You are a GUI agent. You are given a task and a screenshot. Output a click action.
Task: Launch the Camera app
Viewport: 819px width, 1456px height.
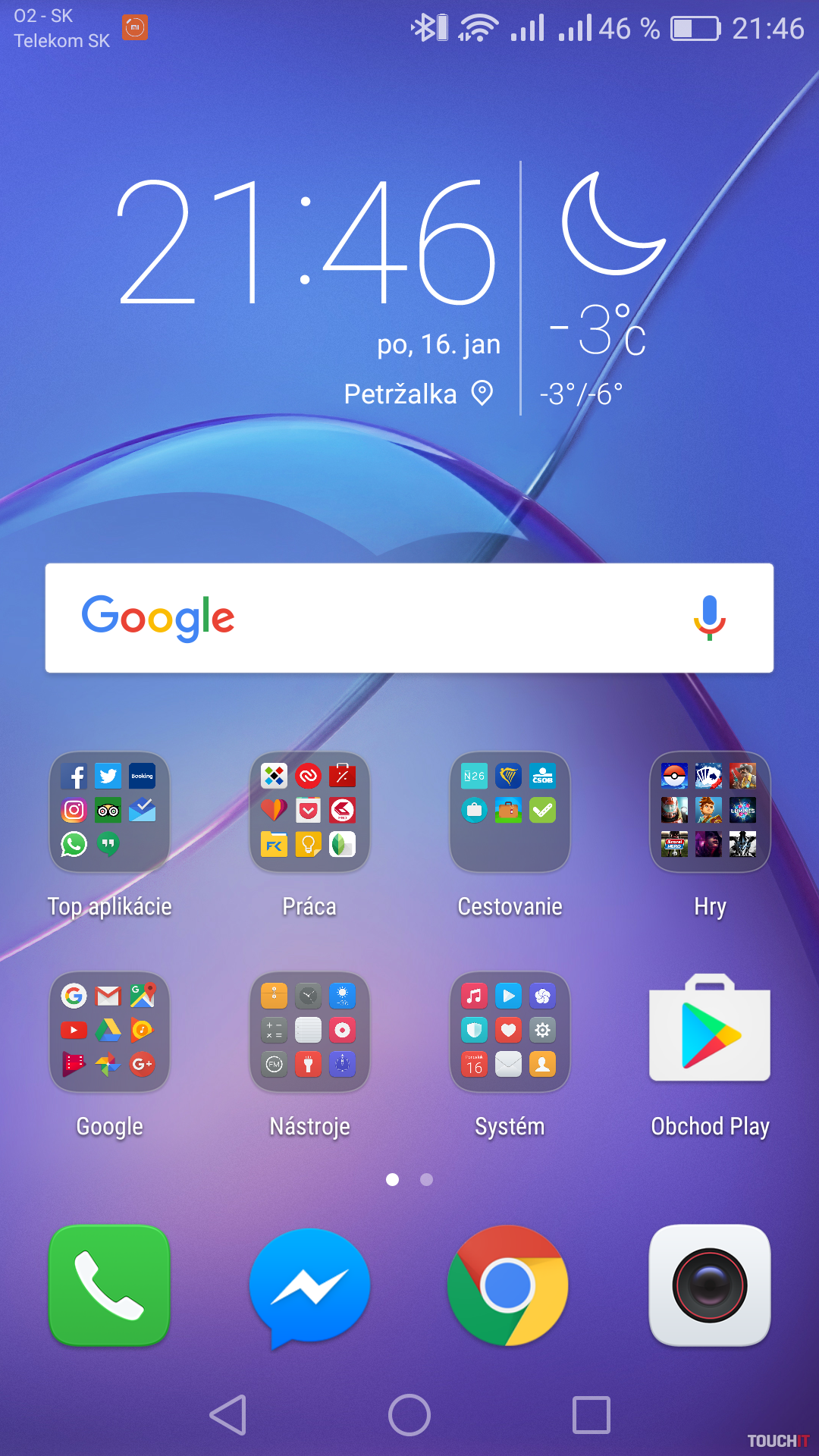(710, 1285)
